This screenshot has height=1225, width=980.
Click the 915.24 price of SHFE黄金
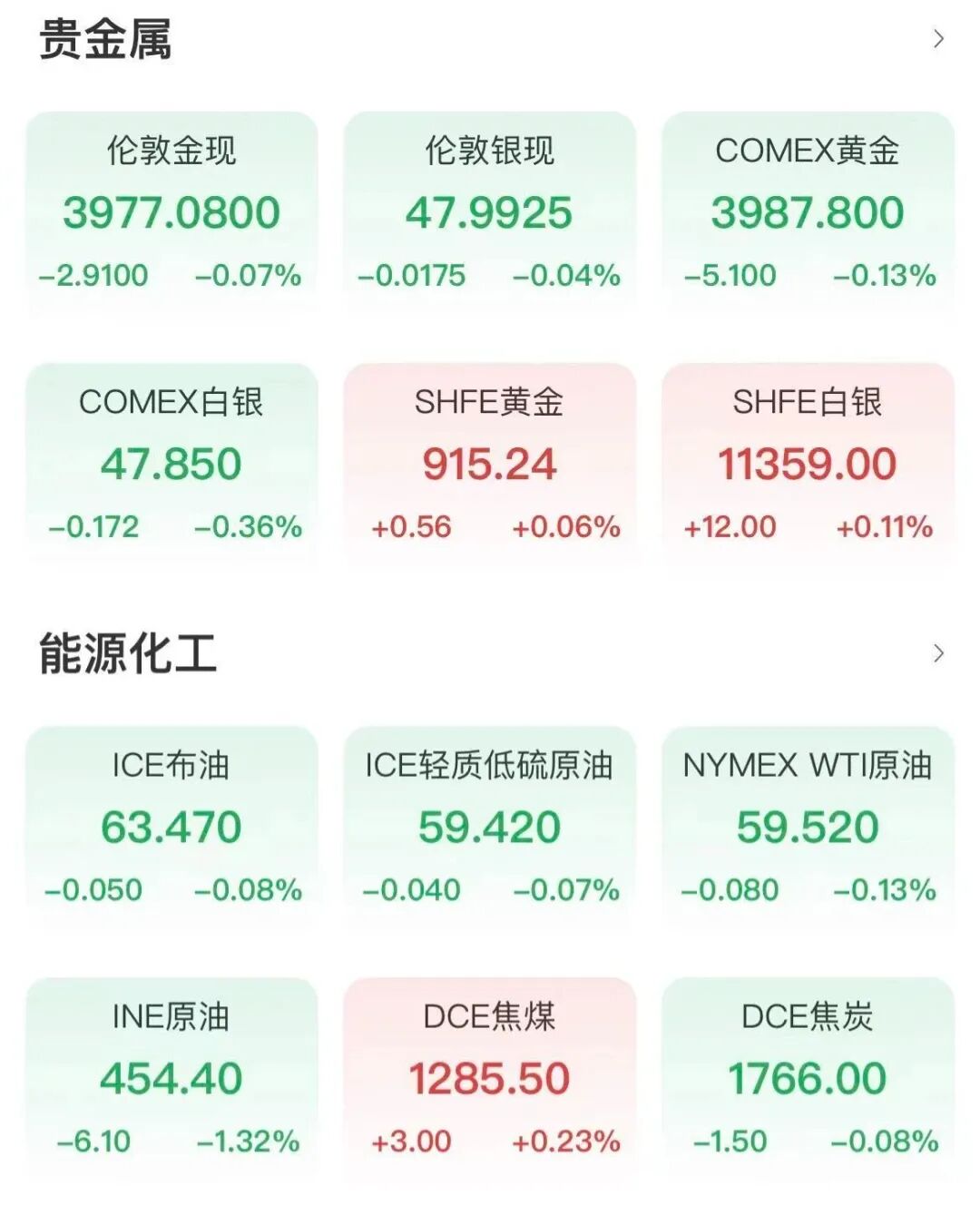click(x=491, y=465)
